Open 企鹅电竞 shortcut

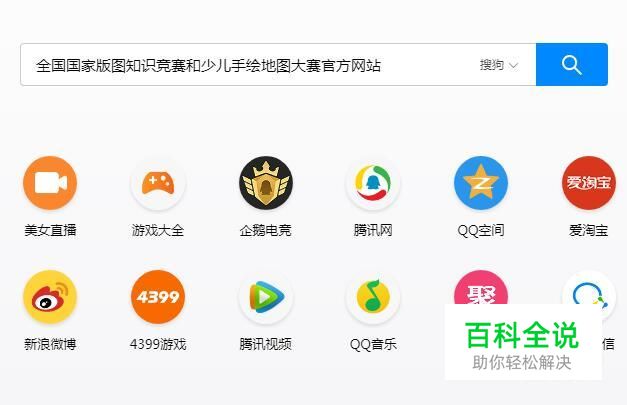(266, 184)
